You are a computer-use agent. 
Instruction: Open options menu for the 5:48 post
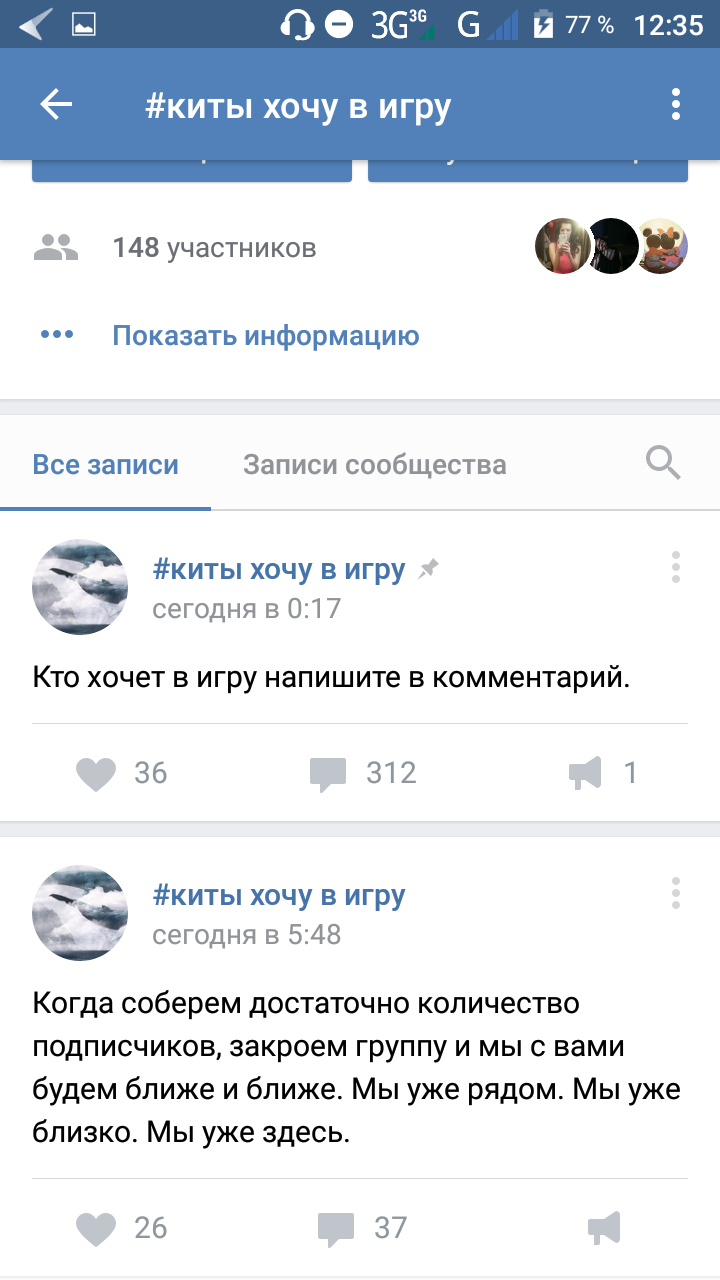click(x=676, y=893)
